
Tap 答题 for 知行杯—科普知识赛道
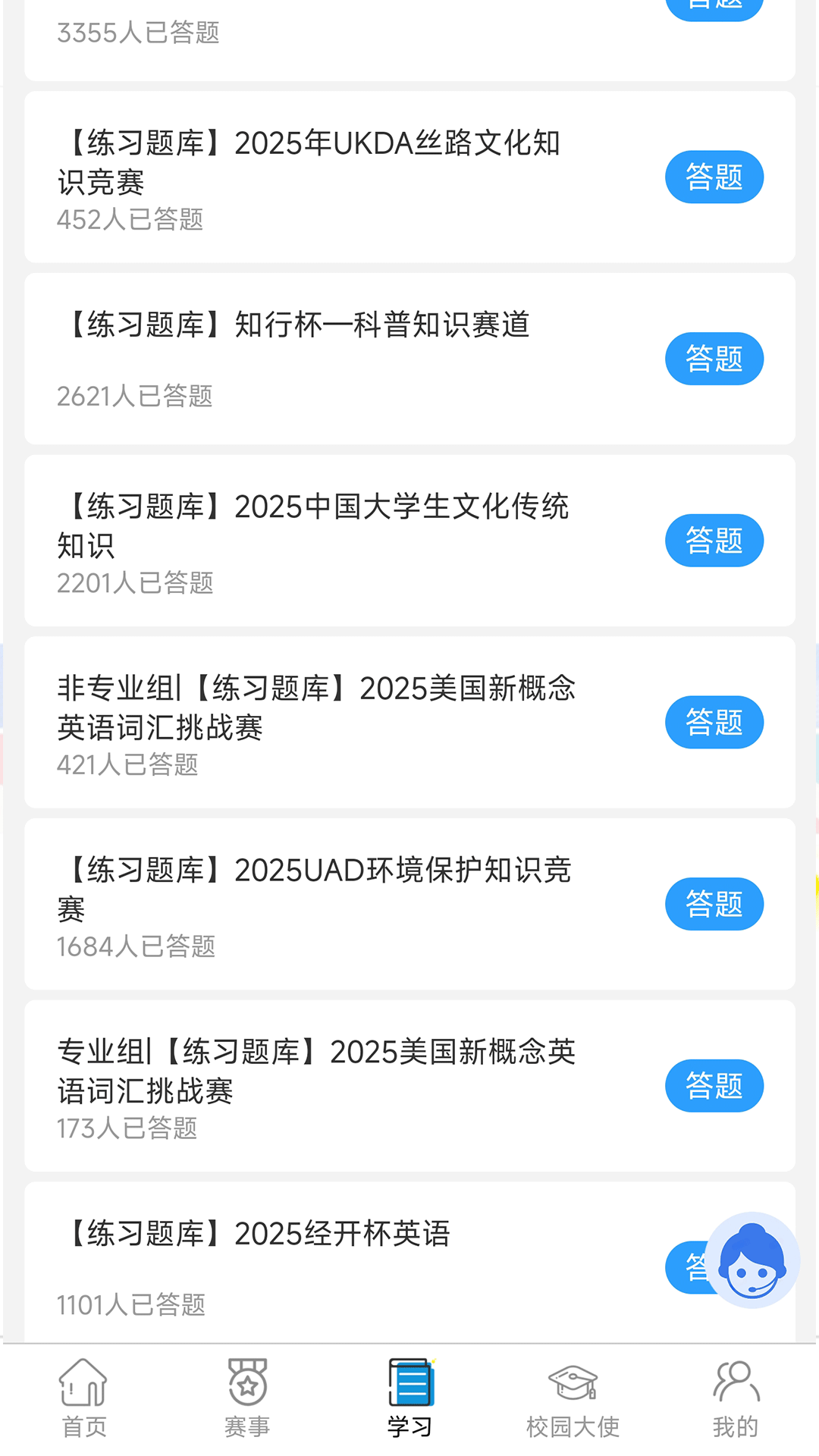pyautogui.click(x=714, y=358)
